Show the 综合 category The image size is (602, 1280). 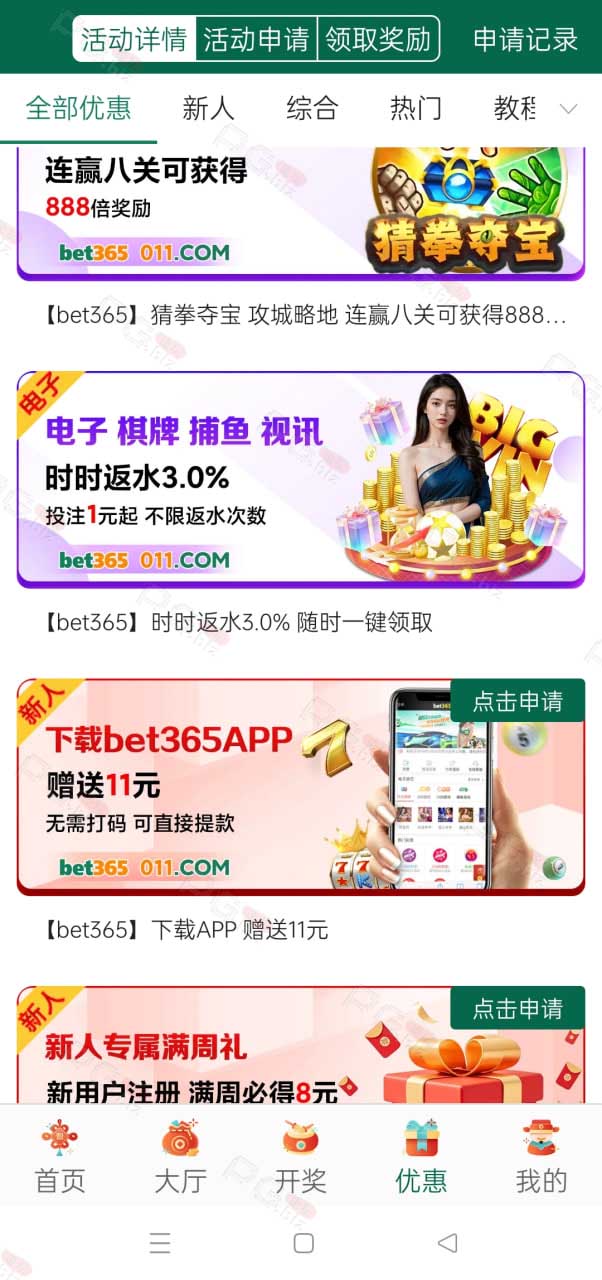tap(312, 108)
